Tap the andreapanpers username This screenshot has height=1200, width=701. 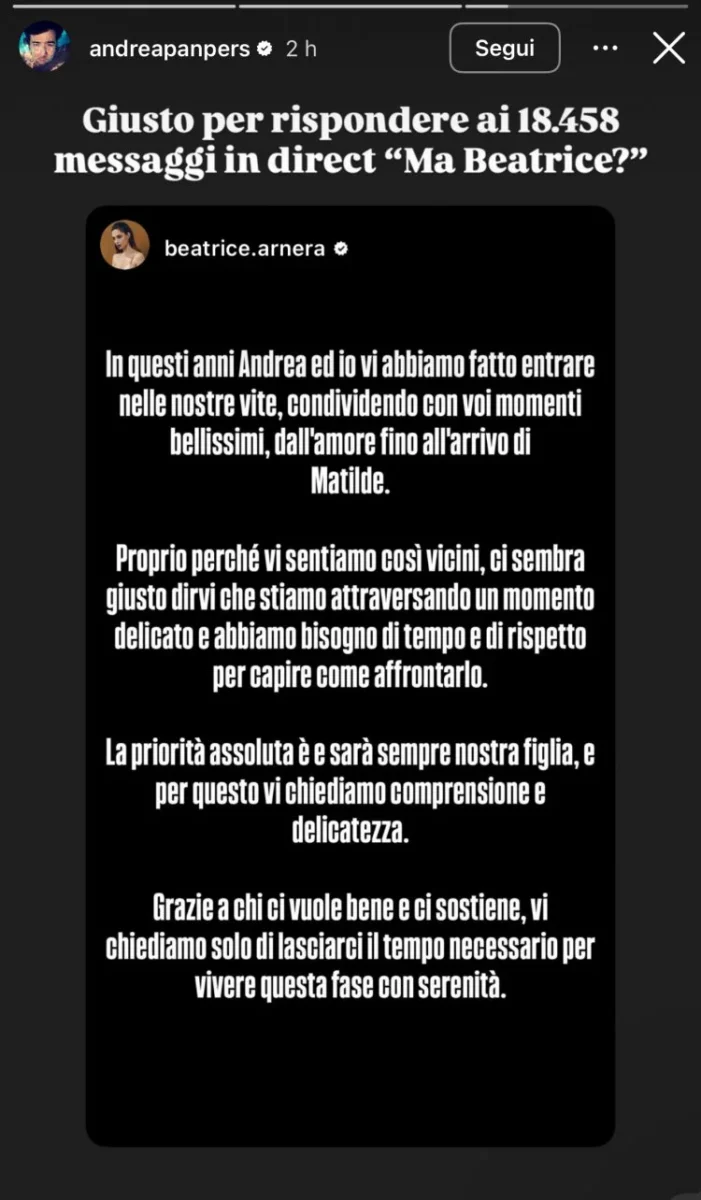[168, 49]
